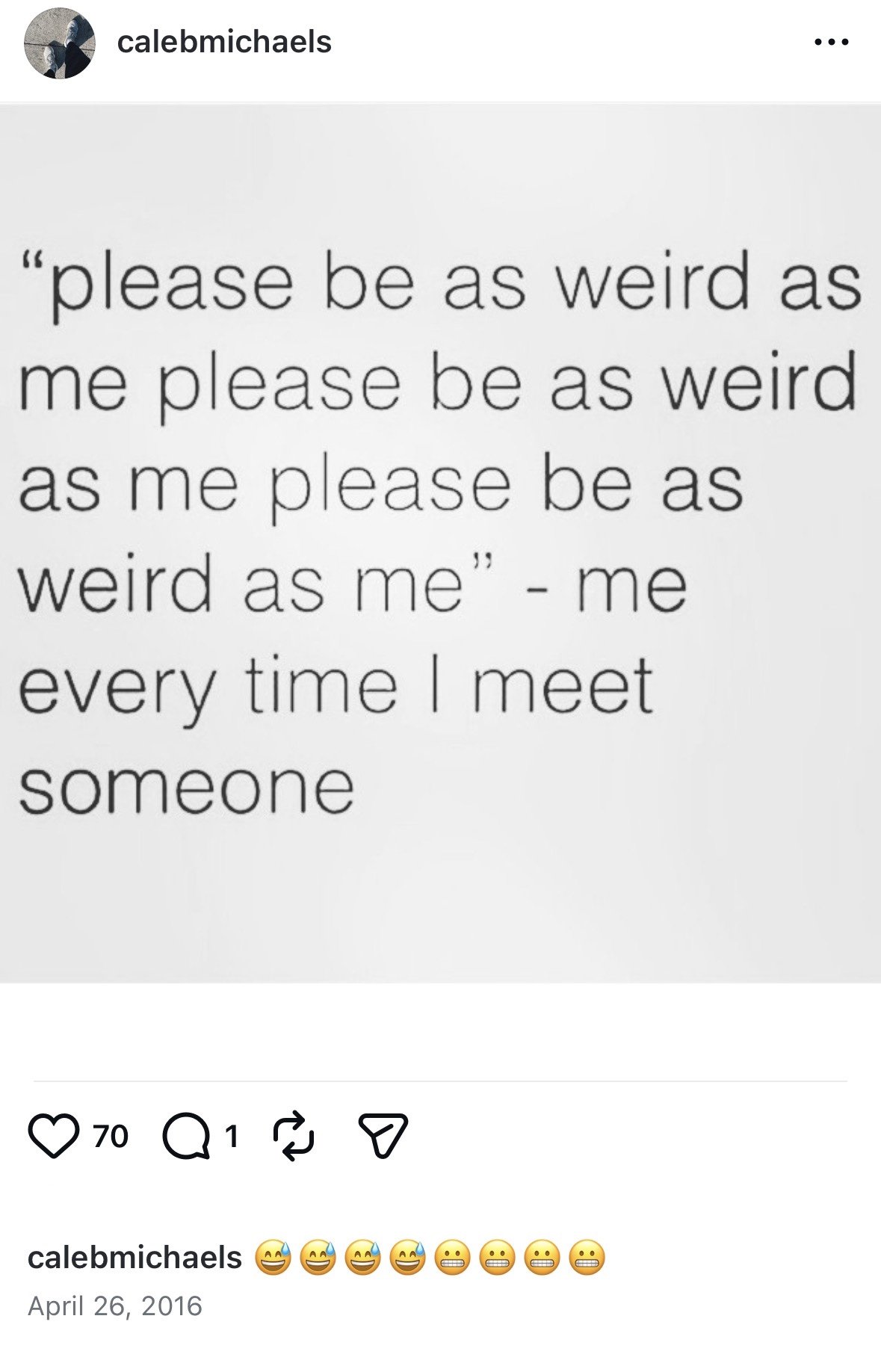Open the weird quote image post

440,543
